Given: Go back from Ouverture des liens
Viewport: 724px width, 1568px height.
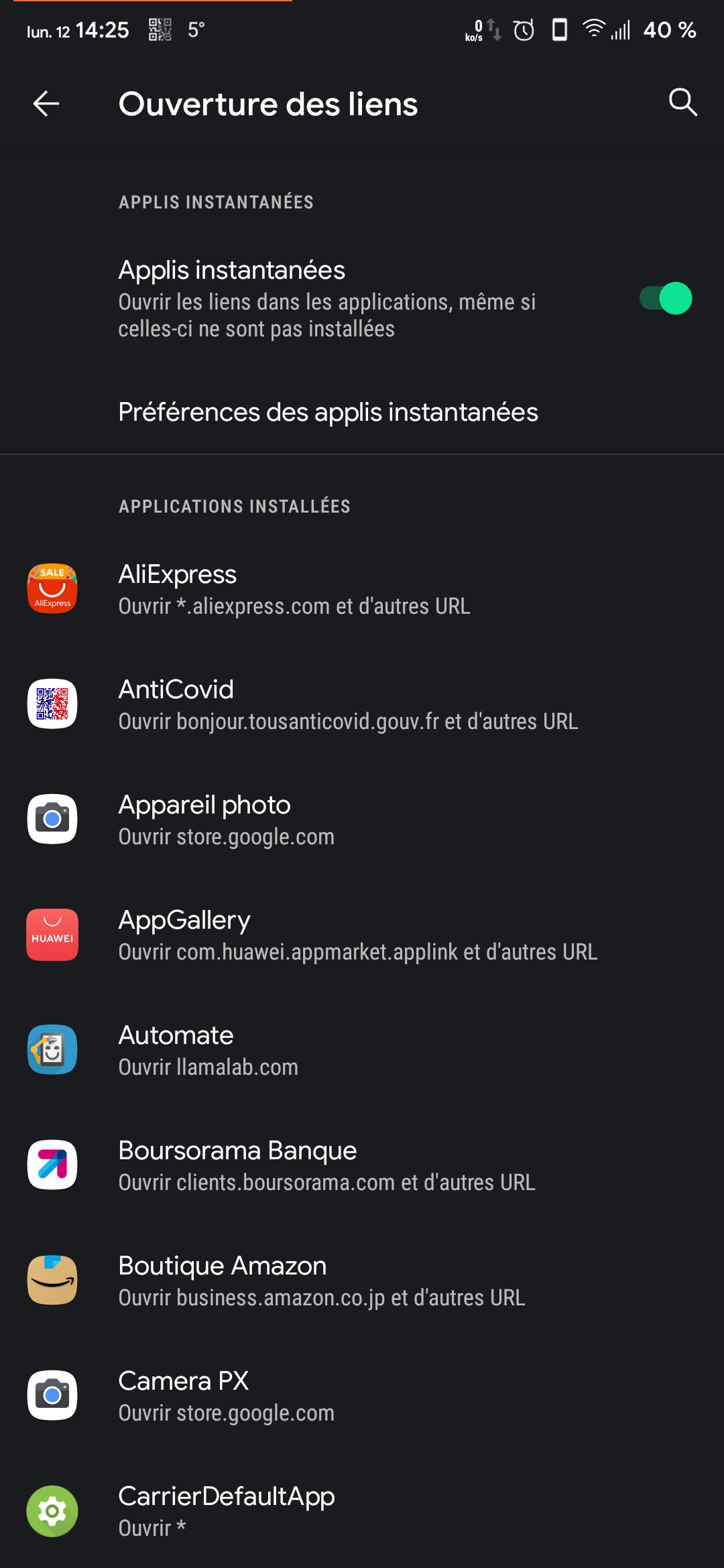Looking at the screenshot, I should pyautogui.click(x=46, y=104).
